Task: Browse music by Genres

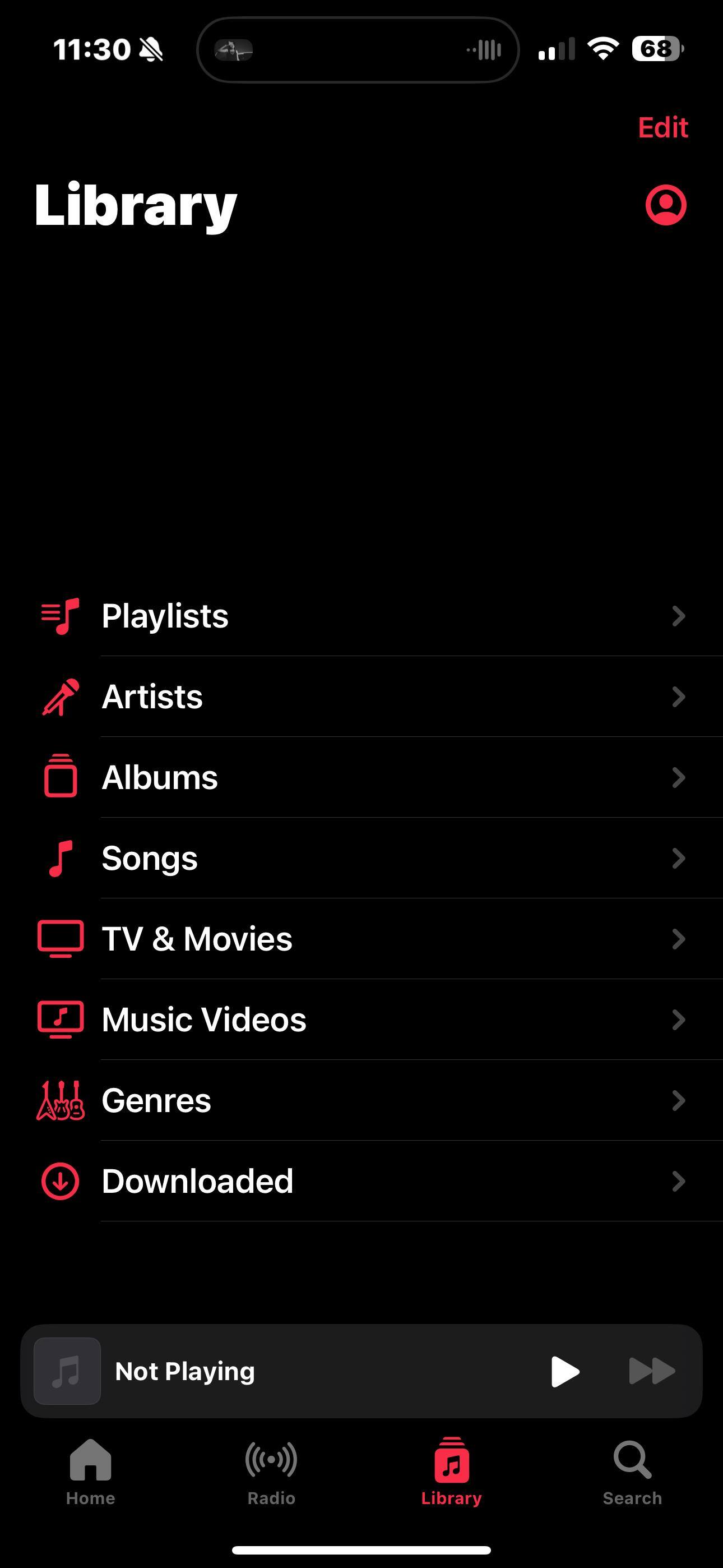Action: (x=361, y=1100)
